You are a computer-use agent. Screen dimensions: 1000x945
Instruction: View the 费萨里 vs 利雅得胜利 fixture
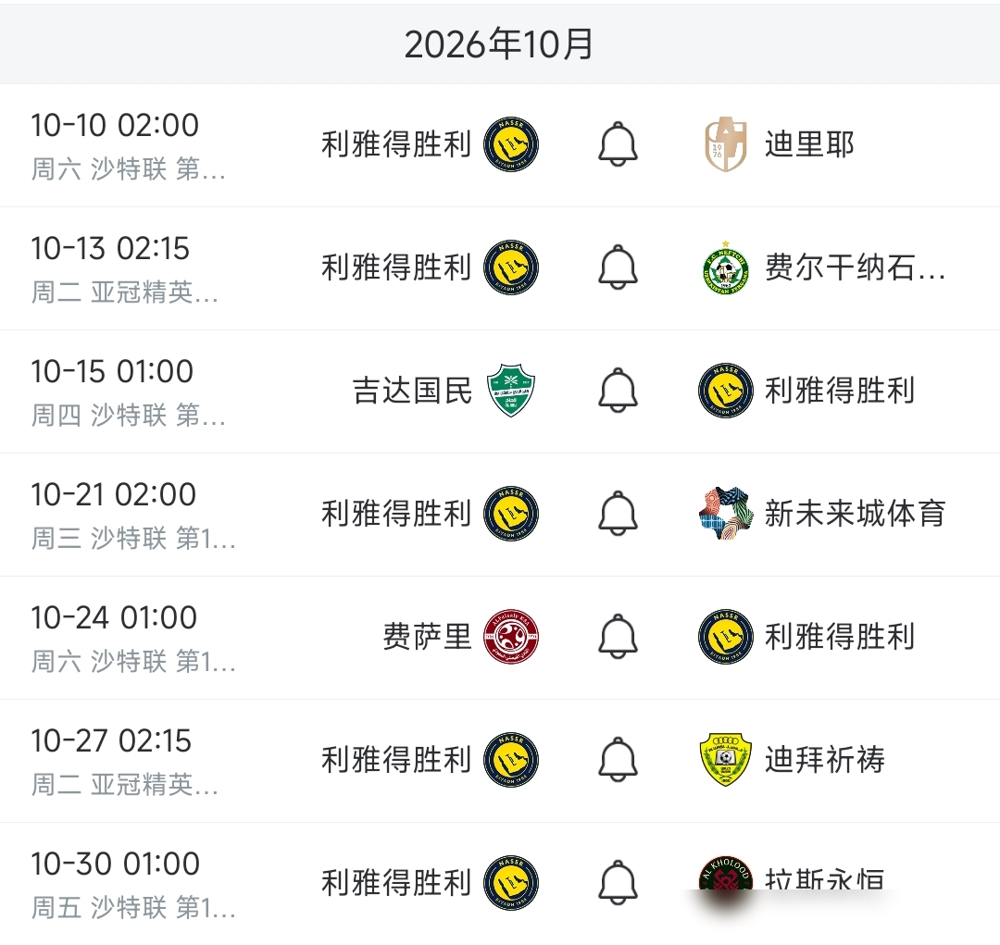[x=500, y=638]
